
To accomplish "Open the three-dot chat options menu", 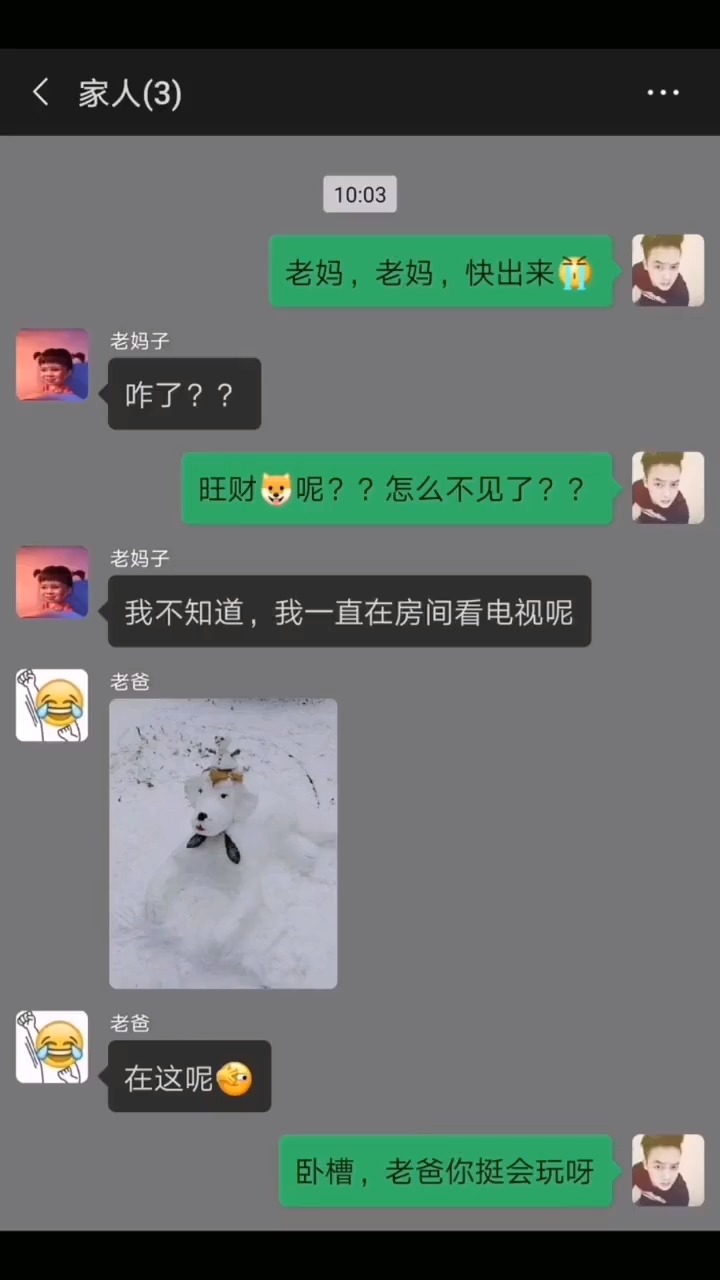I will tap(662, 93).
